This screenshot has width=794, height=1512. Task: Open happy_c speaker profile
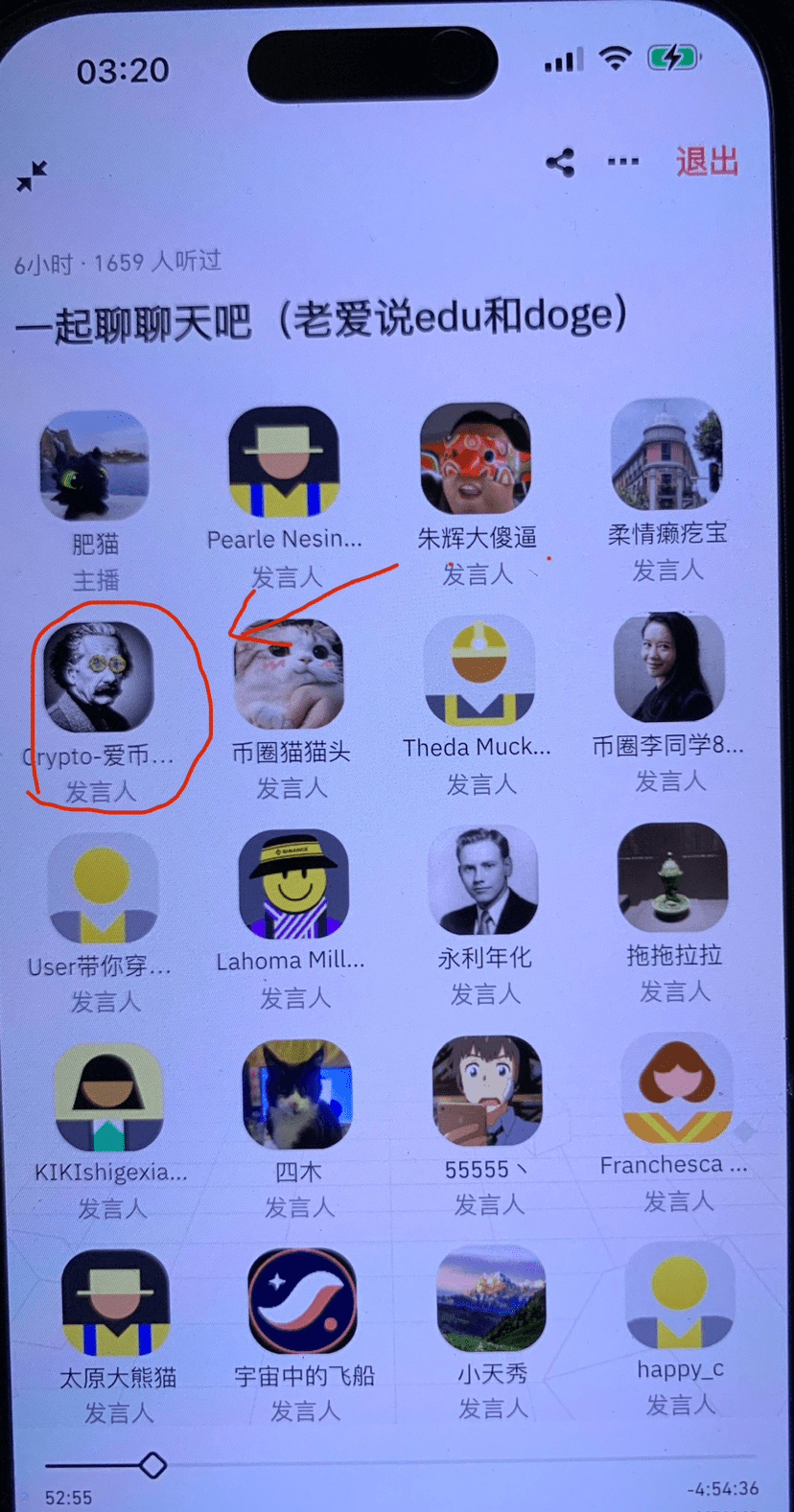pyautogui.click(x=680, y=1295)
